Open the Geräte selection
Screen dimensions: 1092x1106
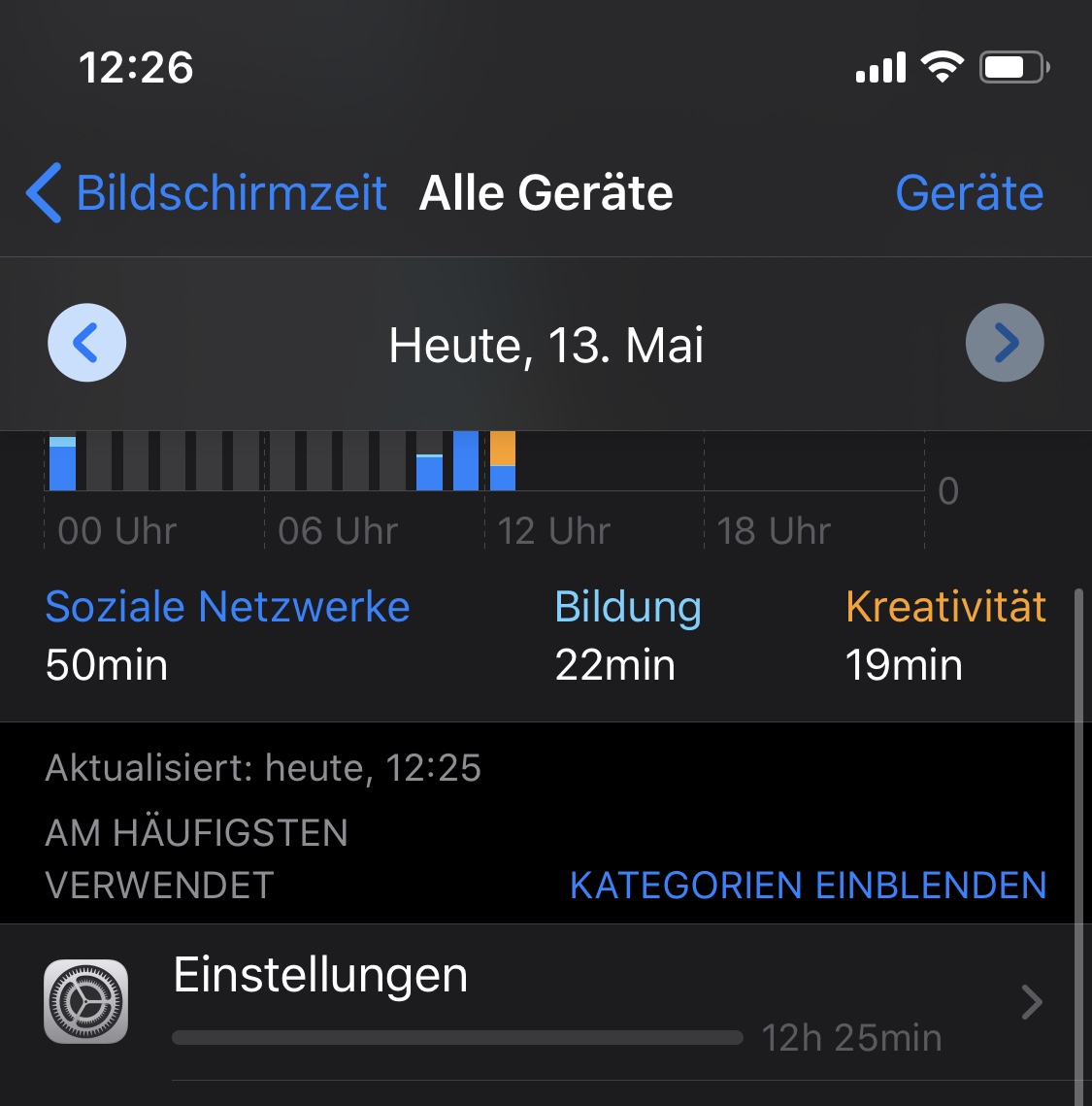tap(969, 192)
